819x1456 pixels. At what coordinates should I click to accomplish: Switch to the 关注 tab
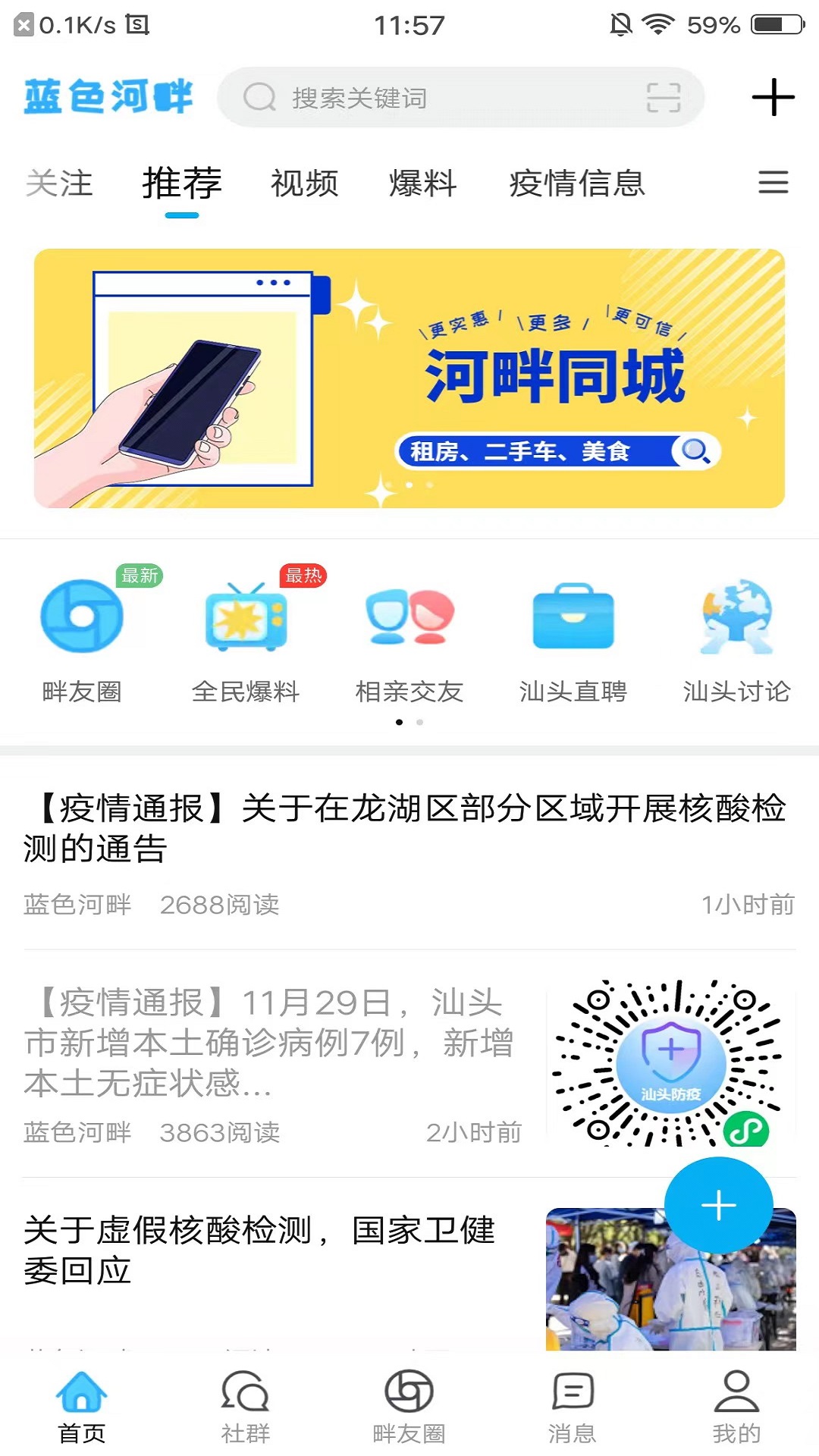point(59,184)
